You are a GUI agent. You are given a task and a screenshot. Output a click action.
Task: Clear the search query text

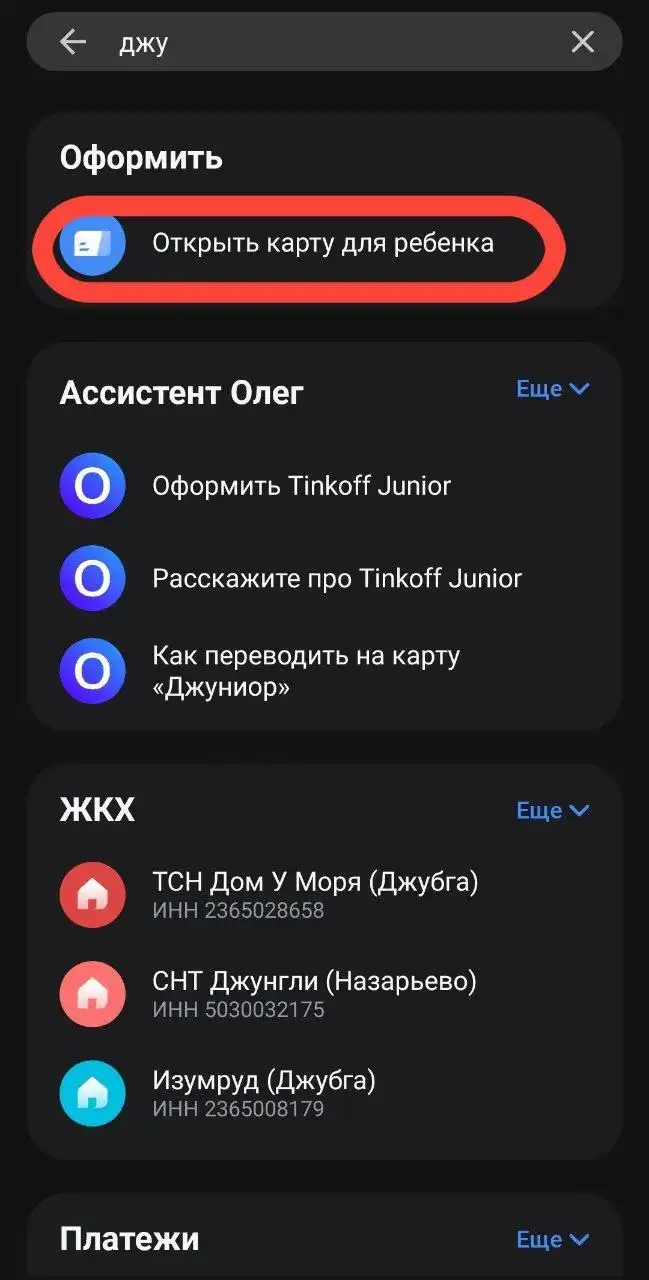click(582, 42)
